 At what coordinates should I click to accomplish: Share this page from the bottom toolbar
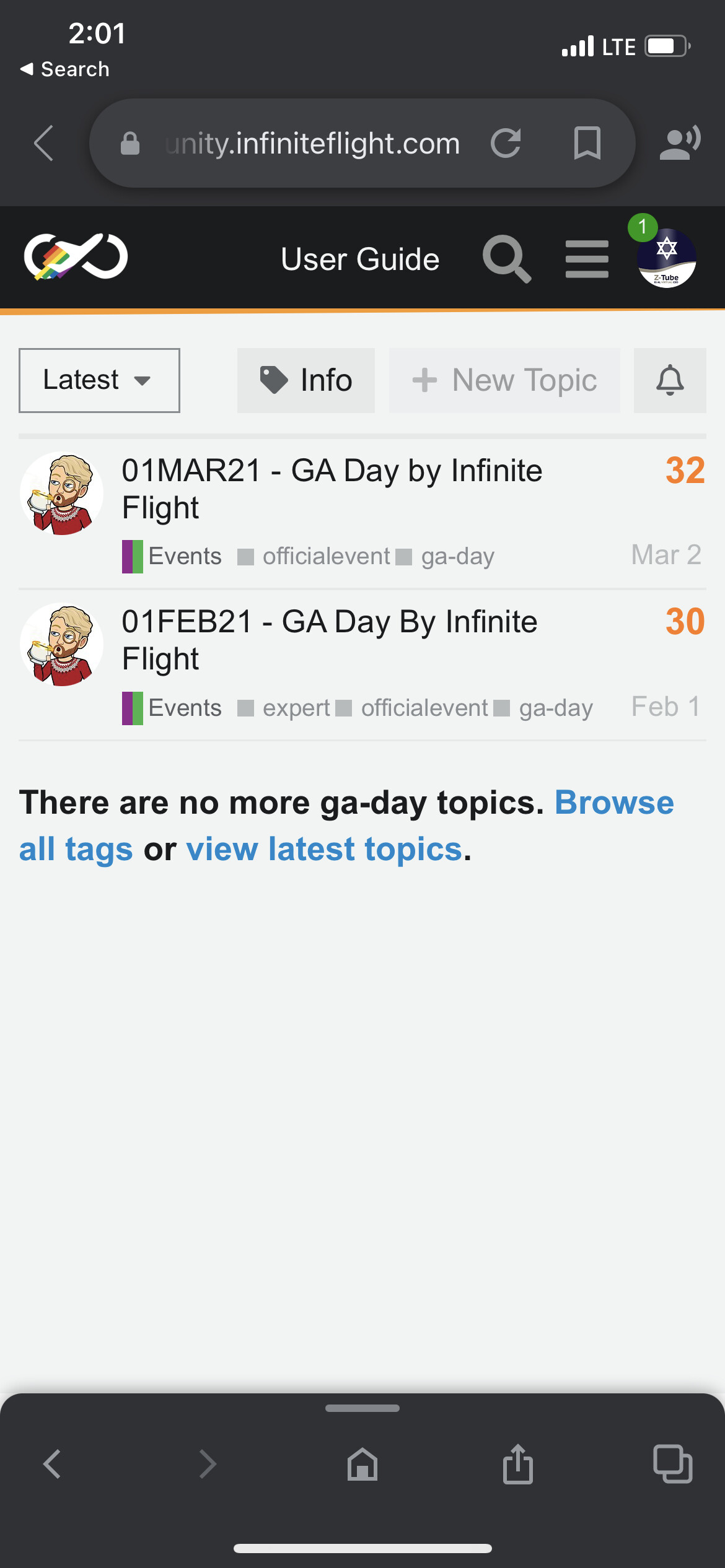point(517,1465)
